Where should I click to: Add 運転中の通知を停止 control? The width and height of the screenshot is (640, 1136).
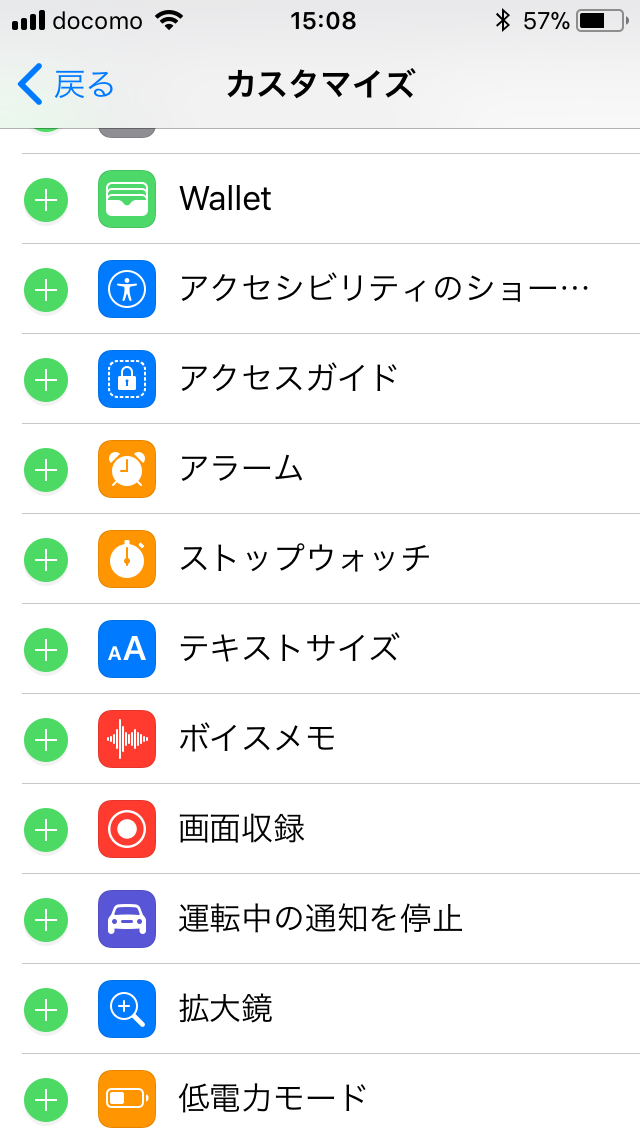46,919
